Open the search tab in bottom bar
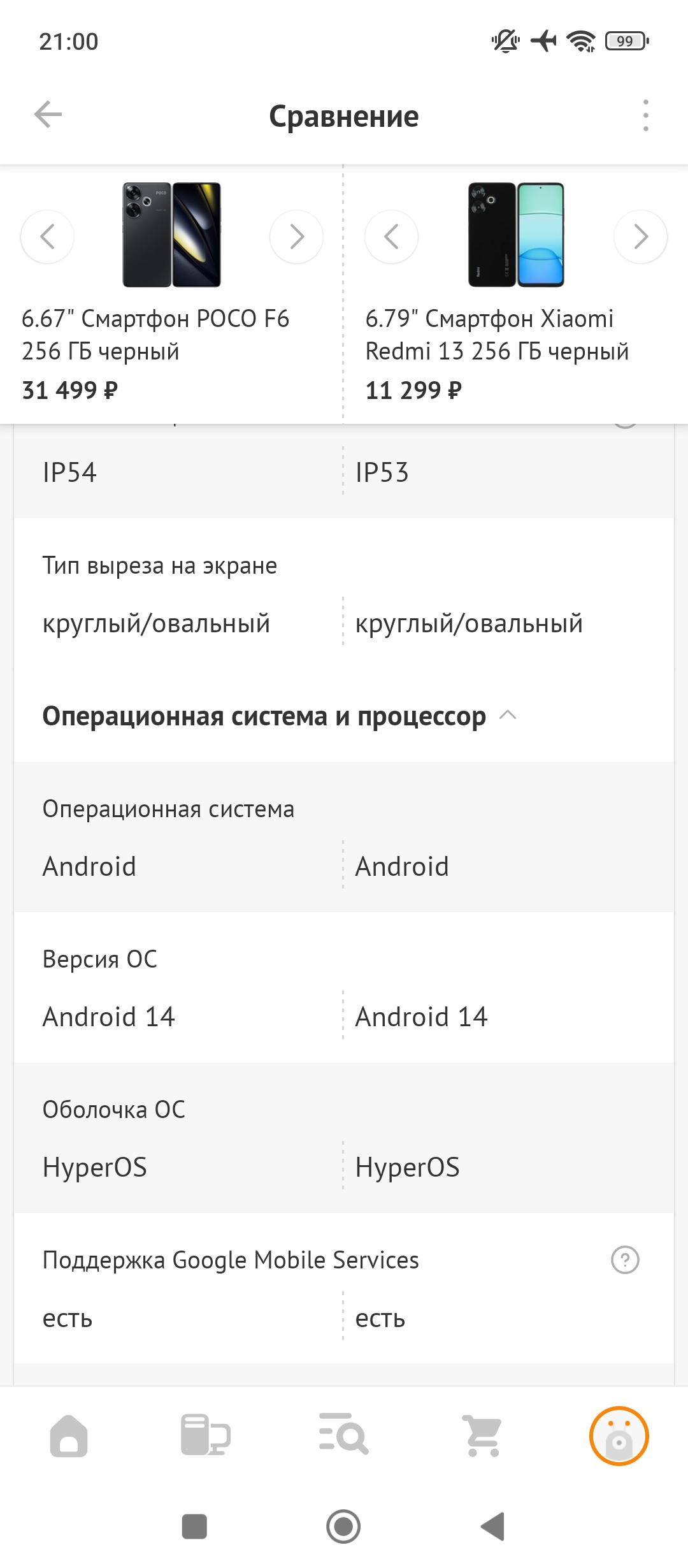688x1568 pixels. click(344, 1434)
